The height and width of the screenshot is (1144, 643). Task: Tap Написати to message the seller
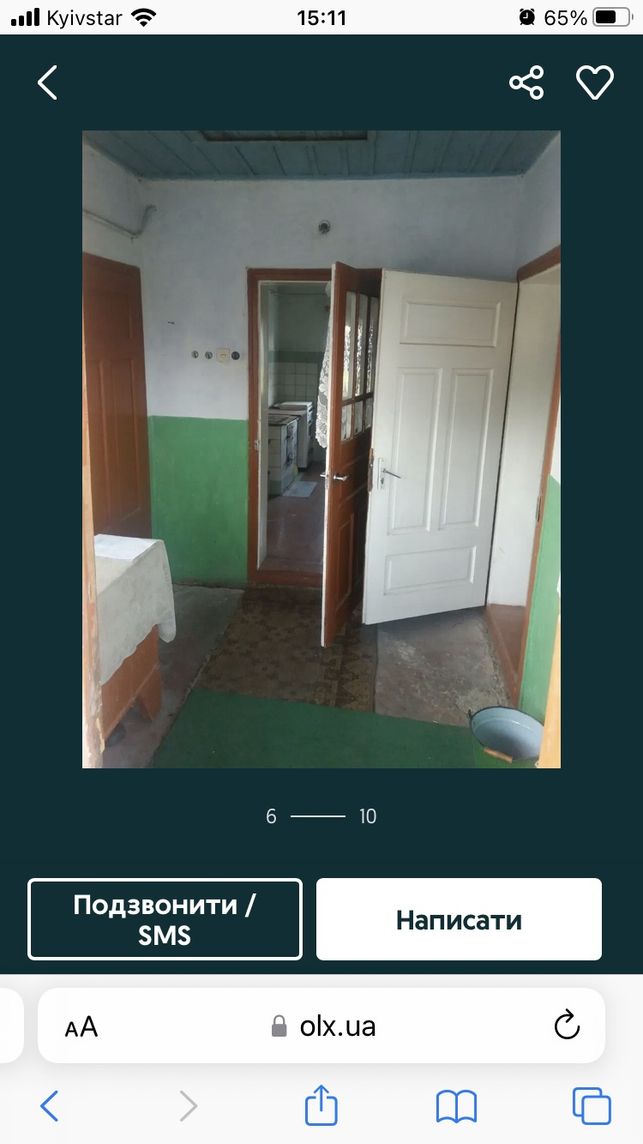click(x=459, y=919)
